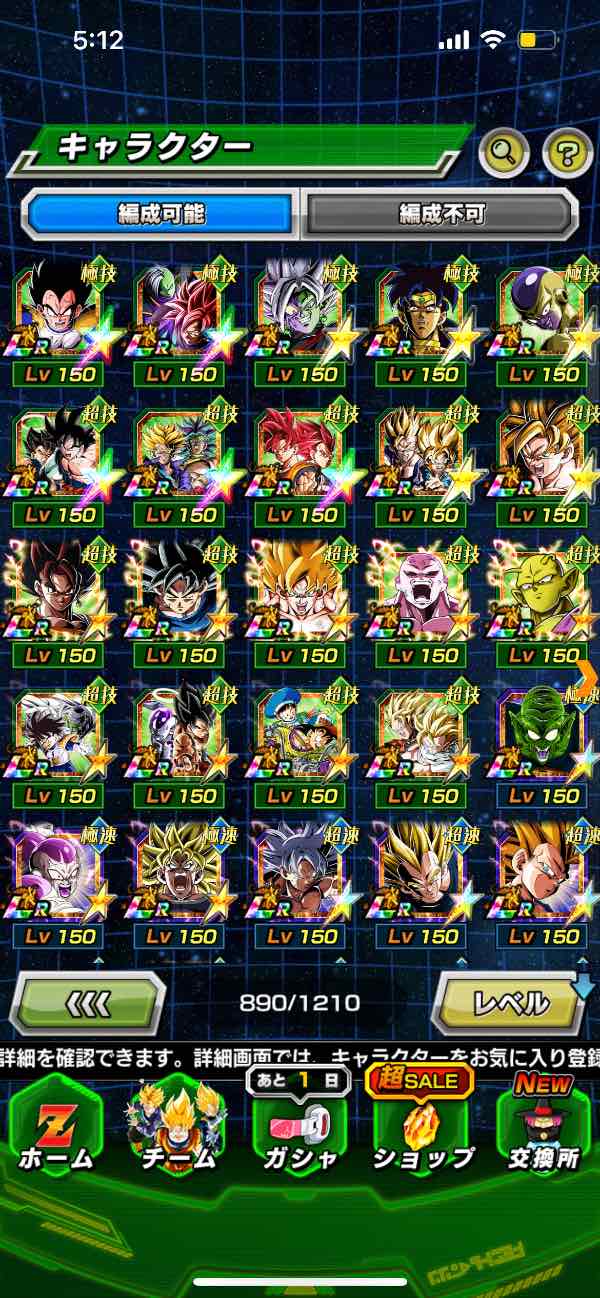Open the question mark help button

coord(567,152)
